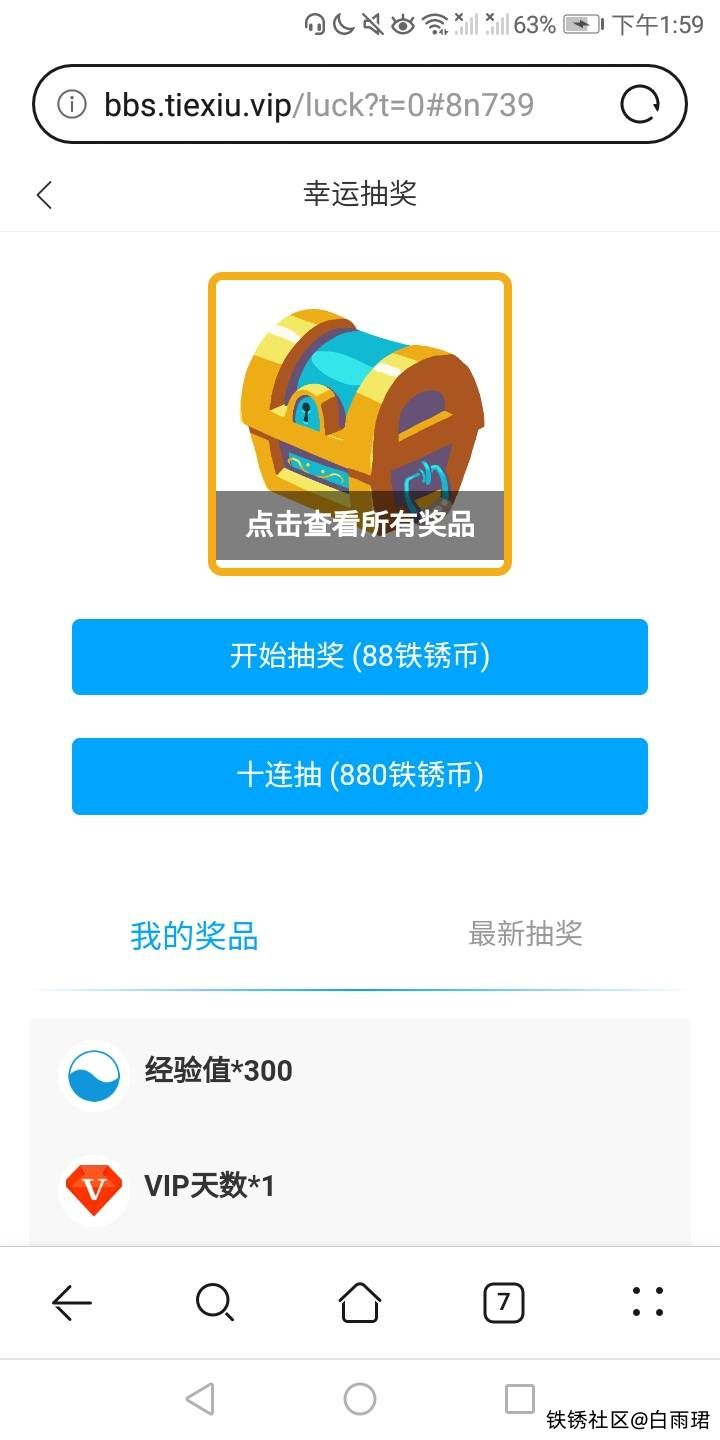The height and width of the screenshot is (1440, 720).
Task: Tap the browser toolbar back arrow
Action: [72, 1302]
